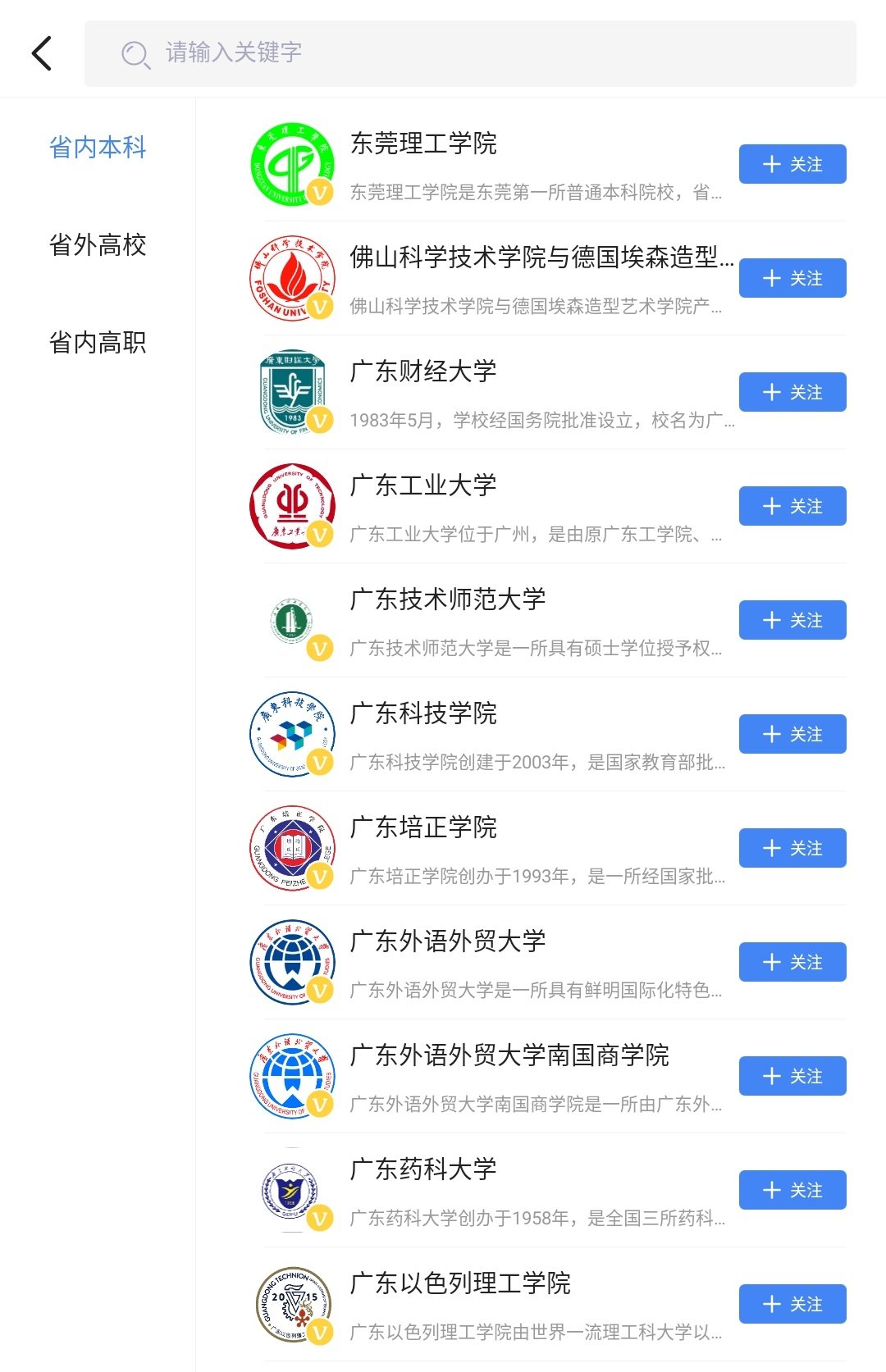Image resolution: width=886 pixels, height=1372 pixels.
Task: Follow 广东药科大学
Action: 792,1190
